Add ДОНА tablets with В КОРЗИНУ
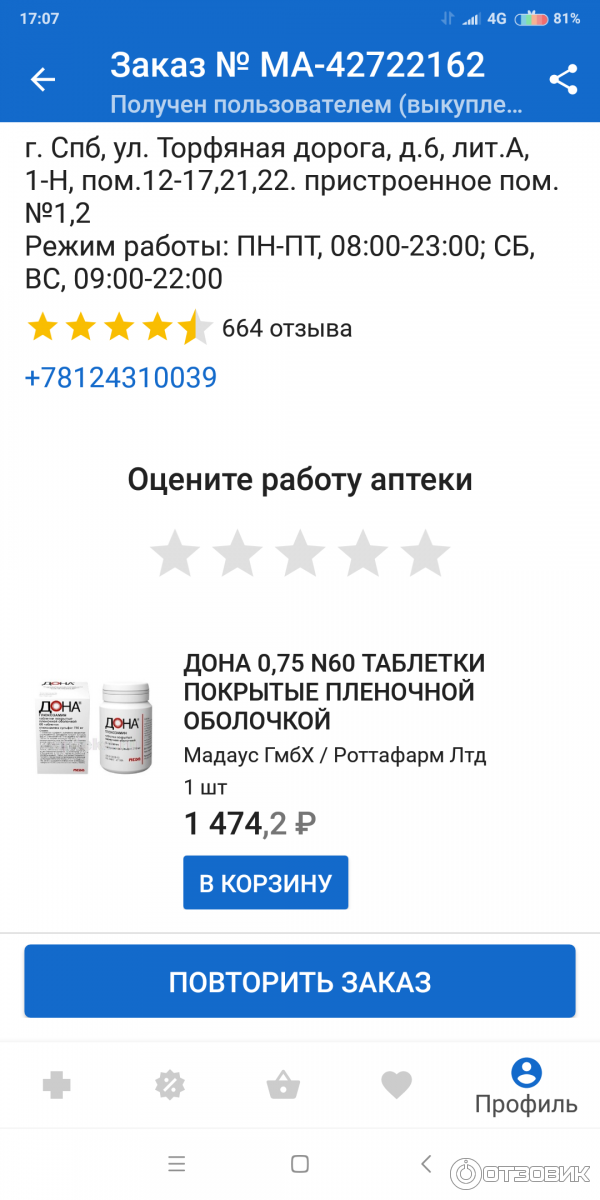The image size is (600, 1200). point(265,882)
